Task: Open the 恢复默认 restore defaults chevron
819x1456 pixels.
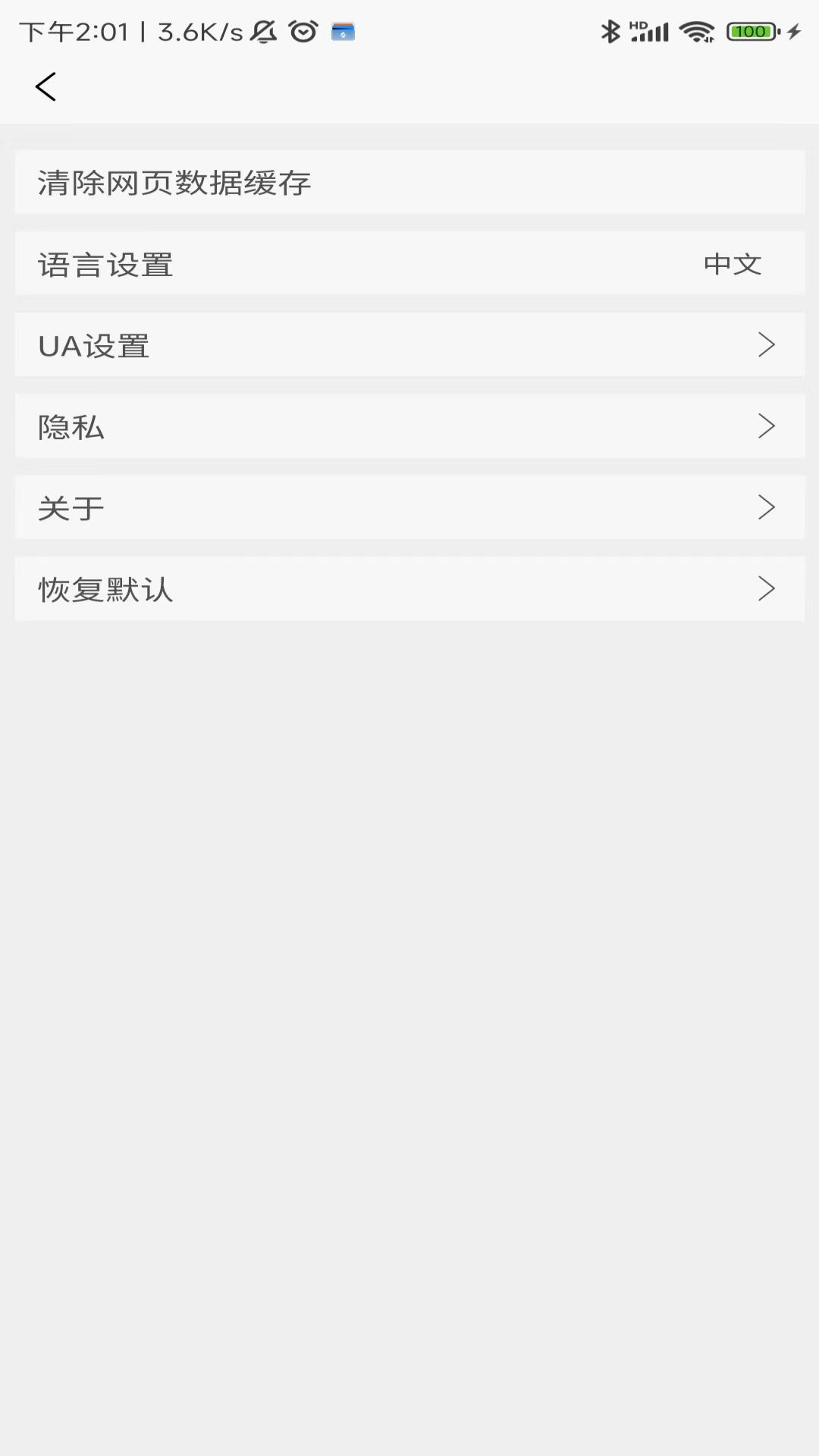Action: (766, 588)
